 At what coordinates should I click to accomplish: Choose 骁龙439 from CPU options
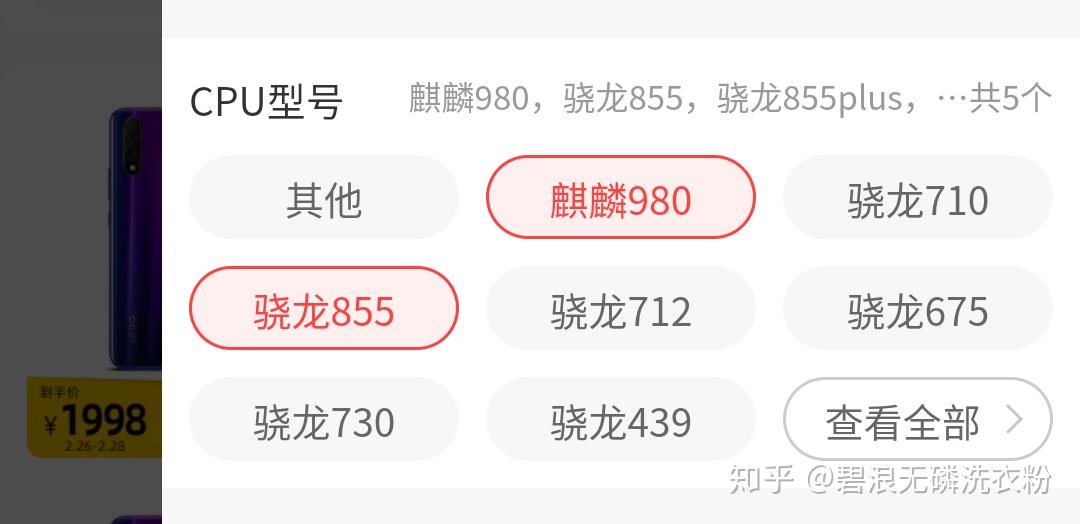(620, 421)
